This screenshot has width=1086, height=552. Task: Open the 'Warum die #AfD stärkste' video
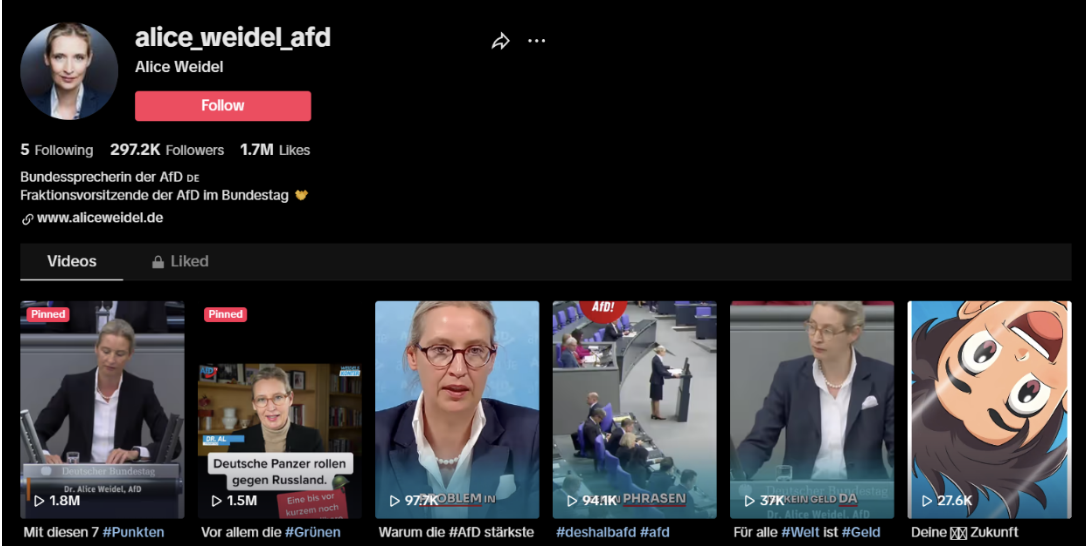pyautogui.click(x=457, y=410)
